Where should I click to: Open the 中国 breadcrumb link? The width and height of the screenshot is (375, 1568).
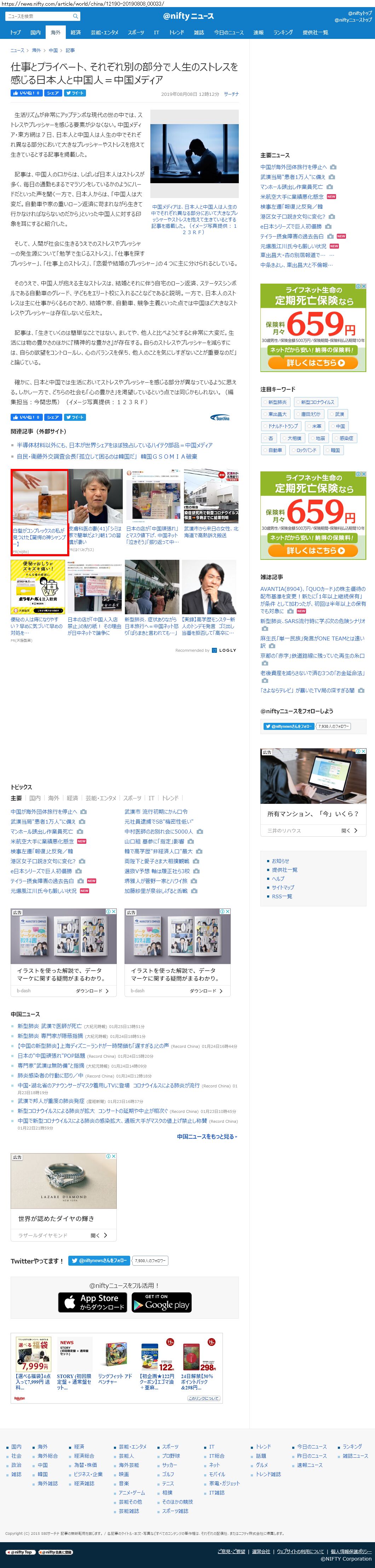click(x=53, y=51)
